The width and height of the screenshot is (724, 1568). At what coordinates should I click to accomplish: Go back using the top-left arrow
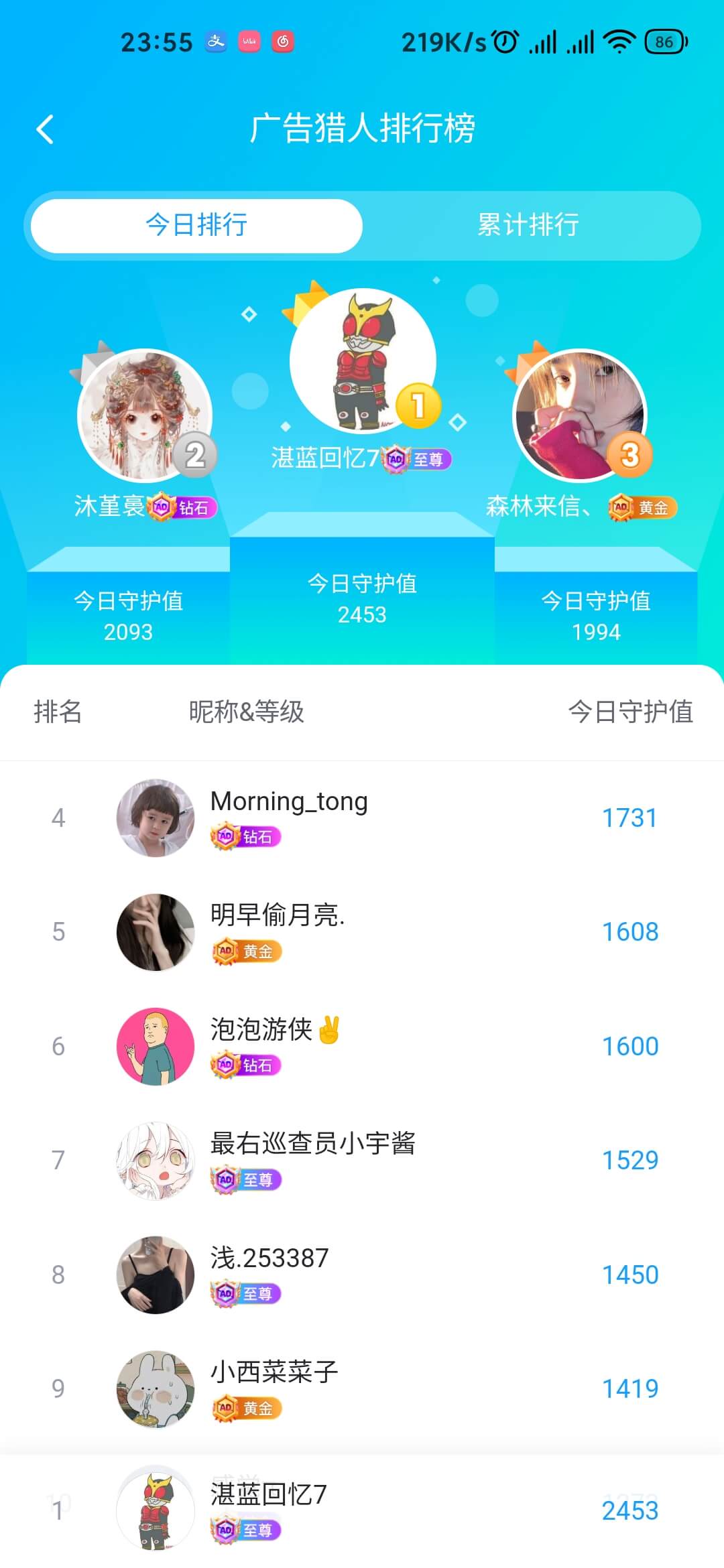(x=45, y=129)
